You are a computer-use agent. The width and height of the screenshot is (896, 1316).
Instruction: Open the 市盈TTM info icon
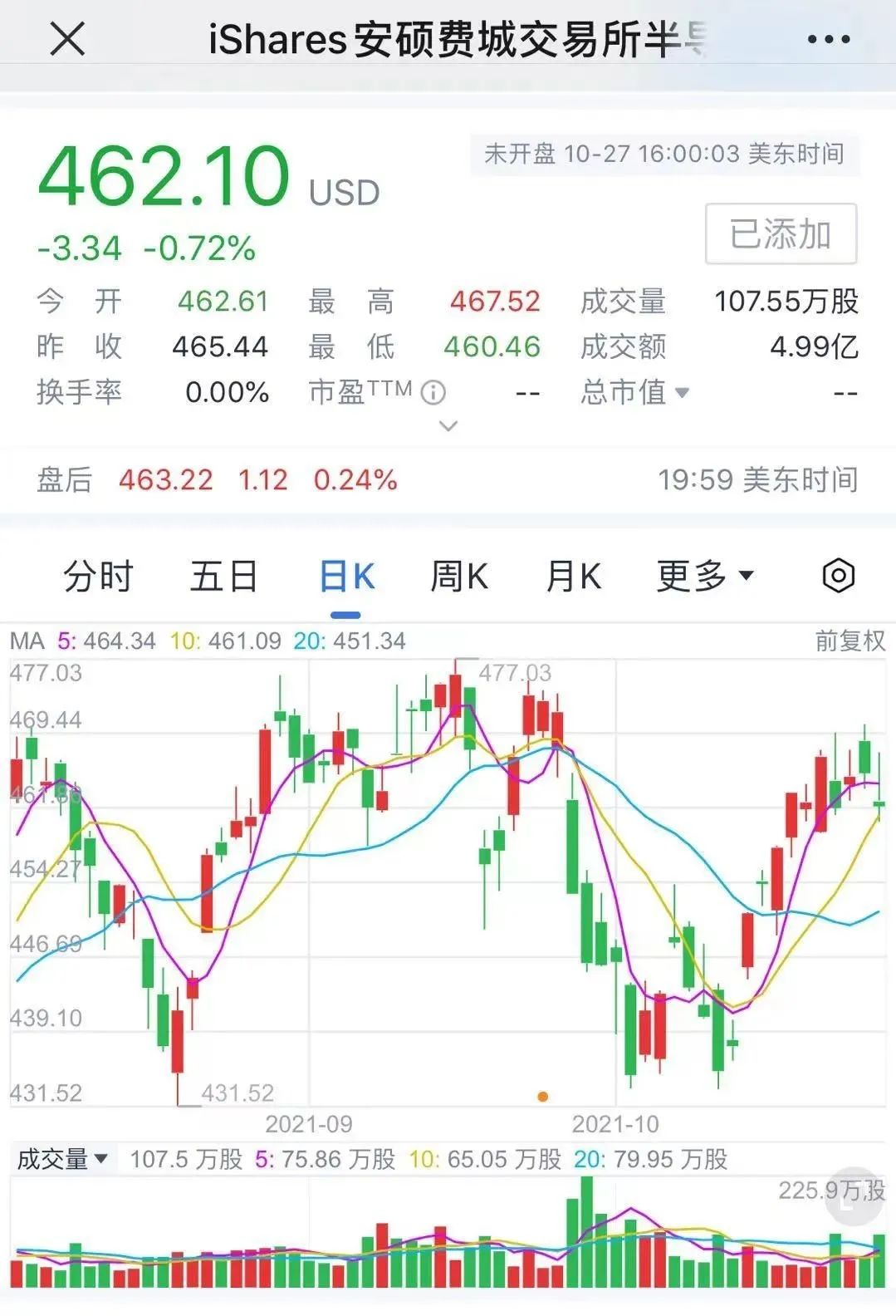click(x=433, y=391)
